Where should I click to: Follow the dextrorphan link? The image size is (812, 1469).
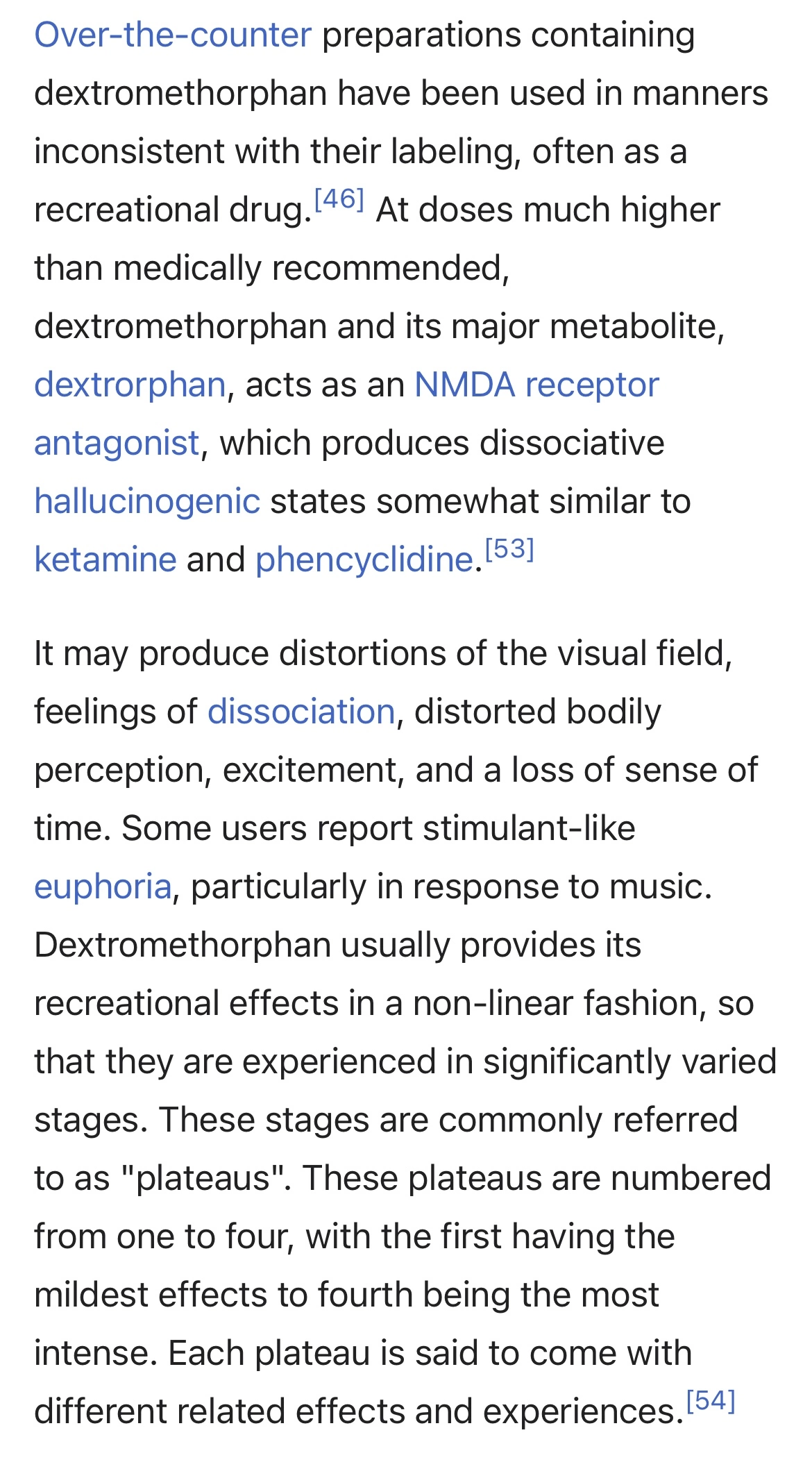coord(130,385)
